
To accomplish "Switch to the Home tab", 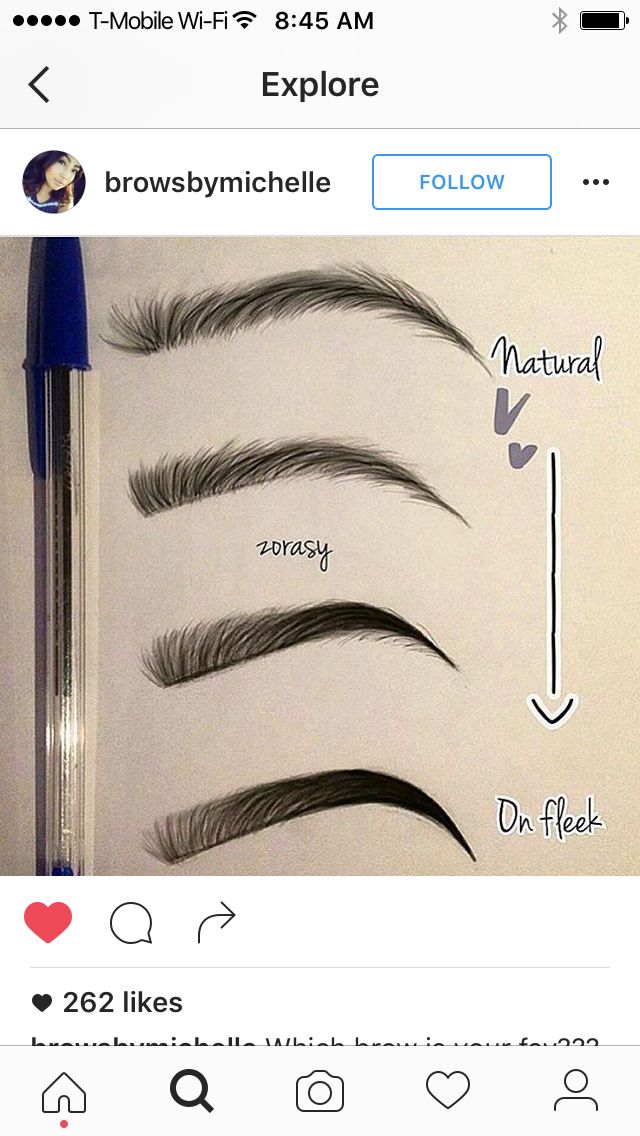I will click(64, 1091).
